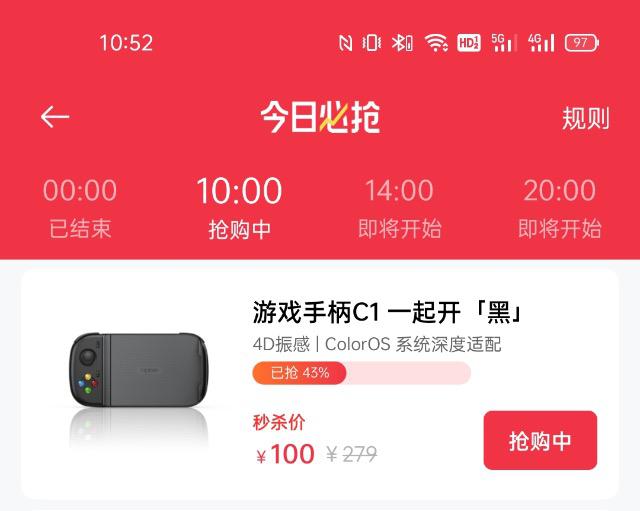Image resolution: width=640 pixels, height=511 pixels.
Task: Switch to the 00:00 已结束 time slot
Action: click(x=80, y=207)
